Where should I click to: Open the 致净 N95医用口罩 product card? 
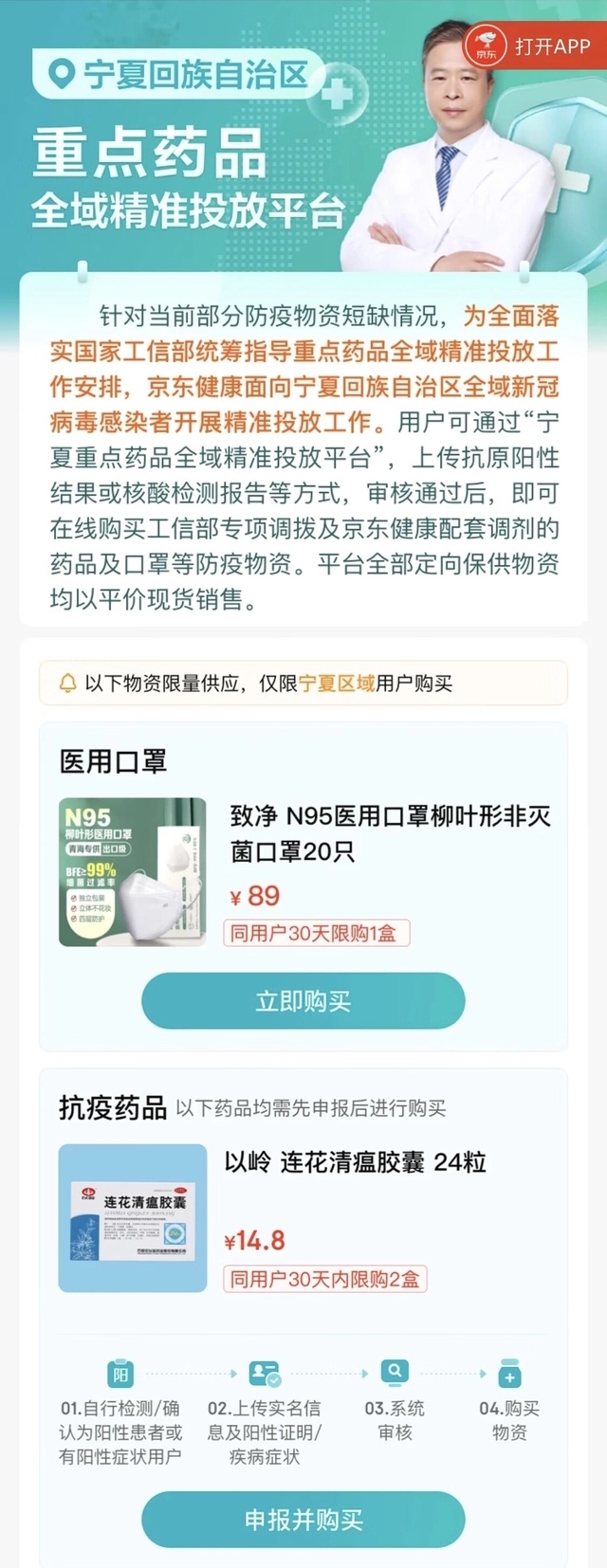tap(389, 832)
